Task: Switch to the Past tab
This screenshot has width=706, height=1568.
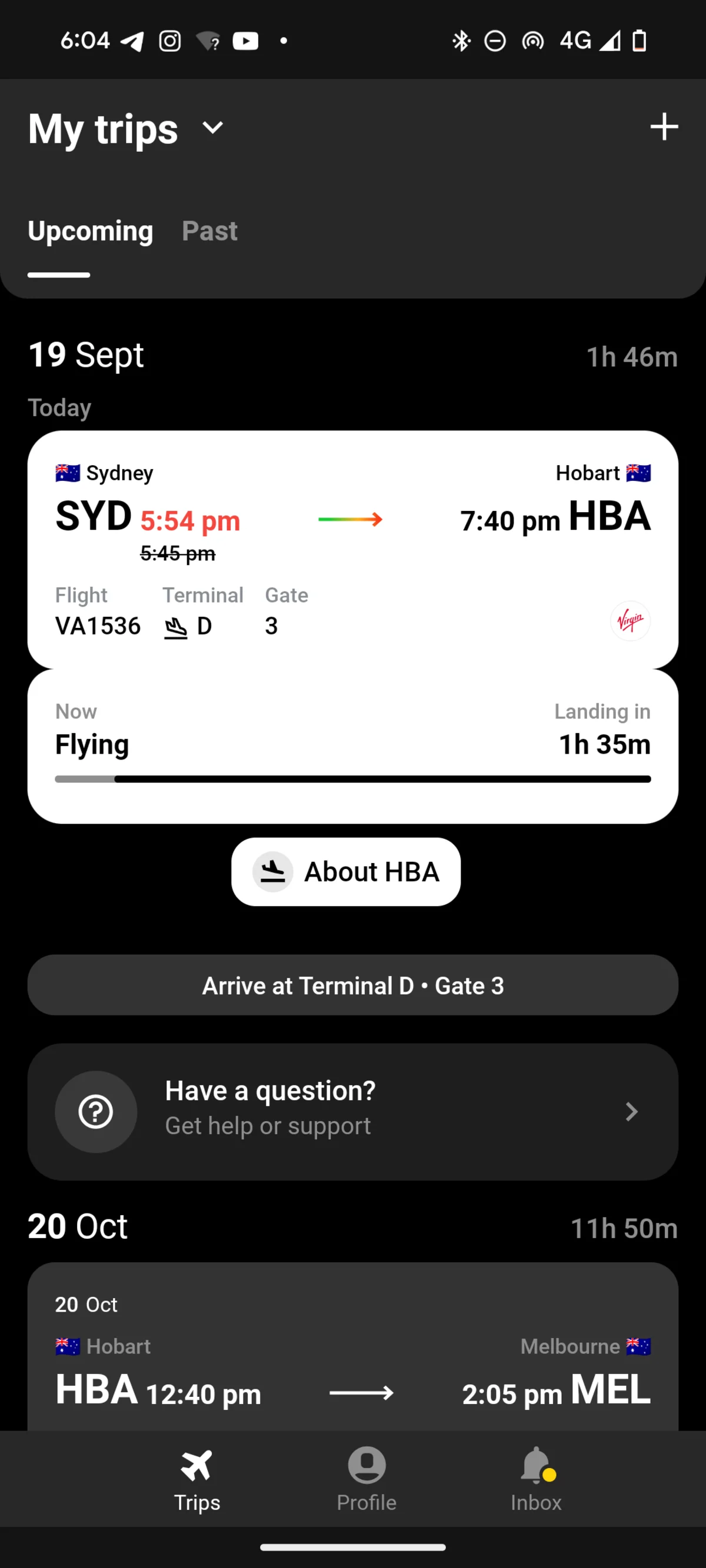Action: [209, 231]
